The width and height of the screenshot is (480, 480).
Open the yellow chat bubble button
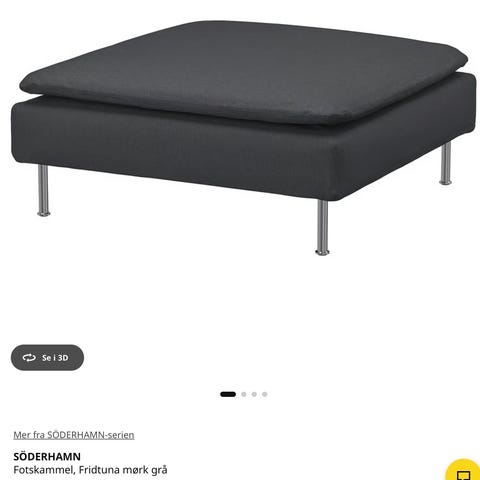tap(463, 470)
